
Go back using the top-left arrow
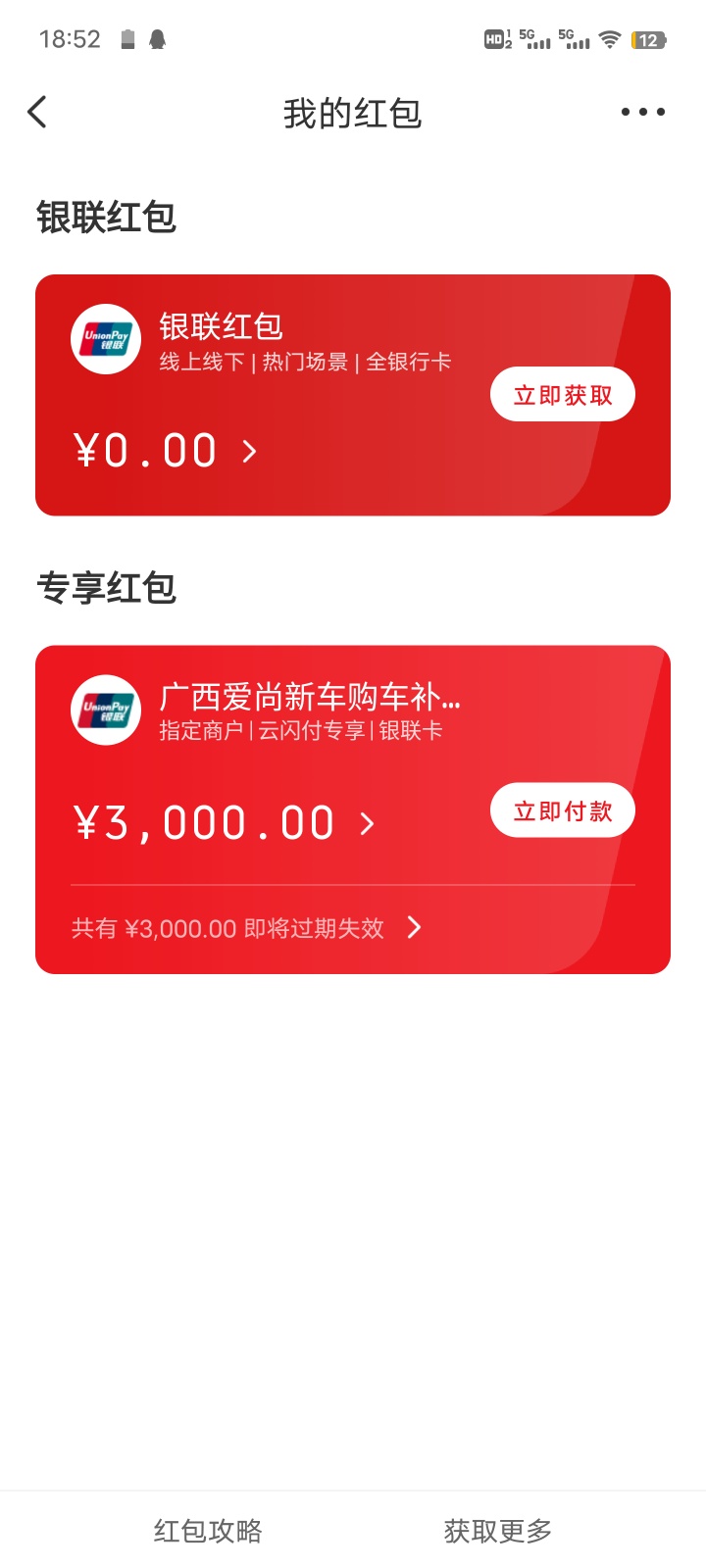(37, 113)
